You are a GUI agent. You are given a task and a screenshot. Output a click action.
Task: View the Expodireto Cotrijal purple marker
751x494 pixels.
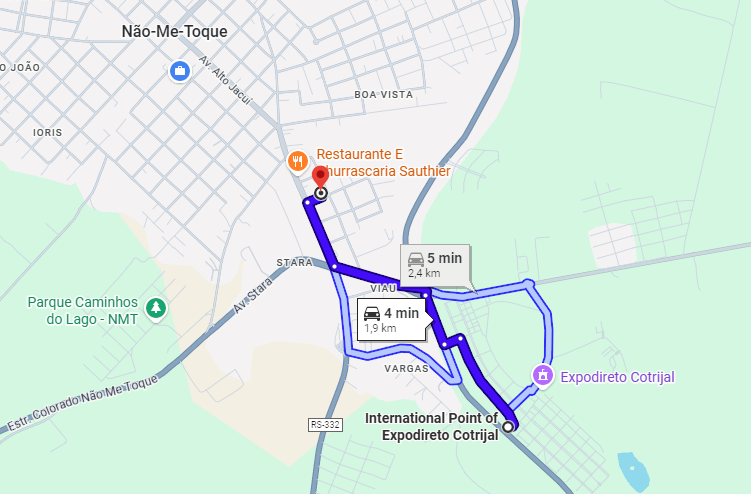click(543, 376)
